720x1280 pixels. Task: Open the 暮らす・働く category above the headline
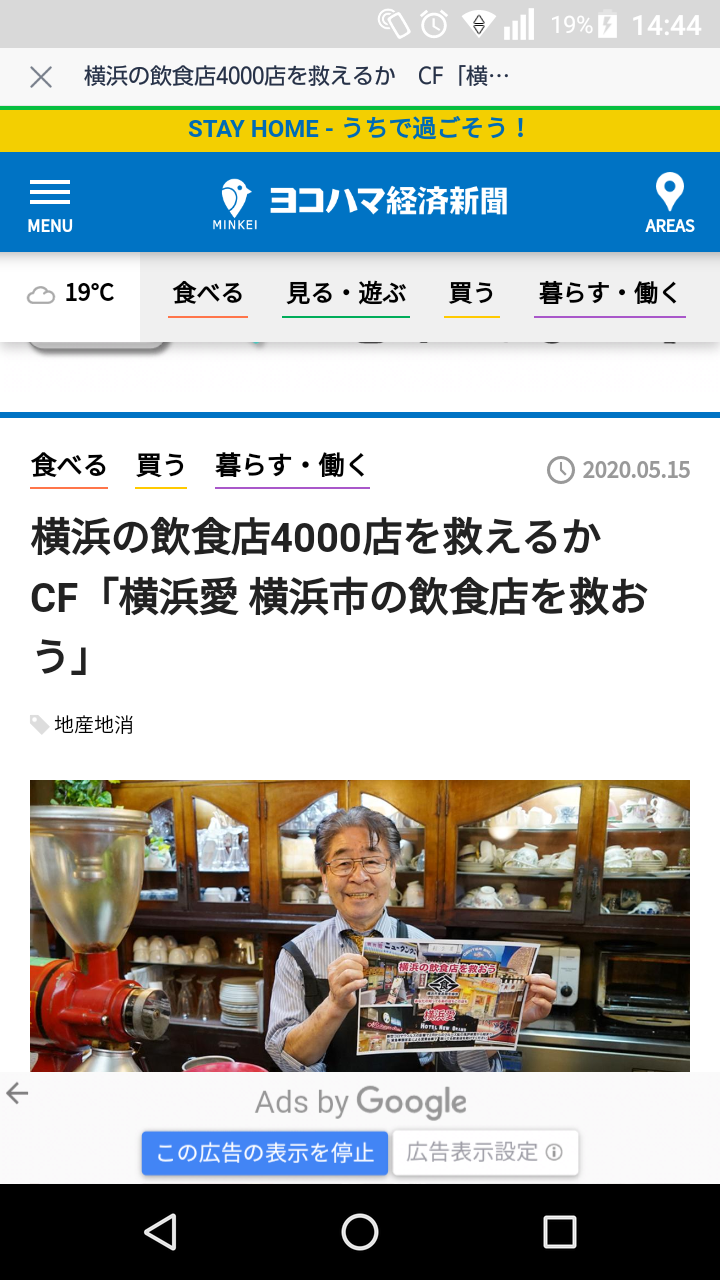[x=292, y=466]
